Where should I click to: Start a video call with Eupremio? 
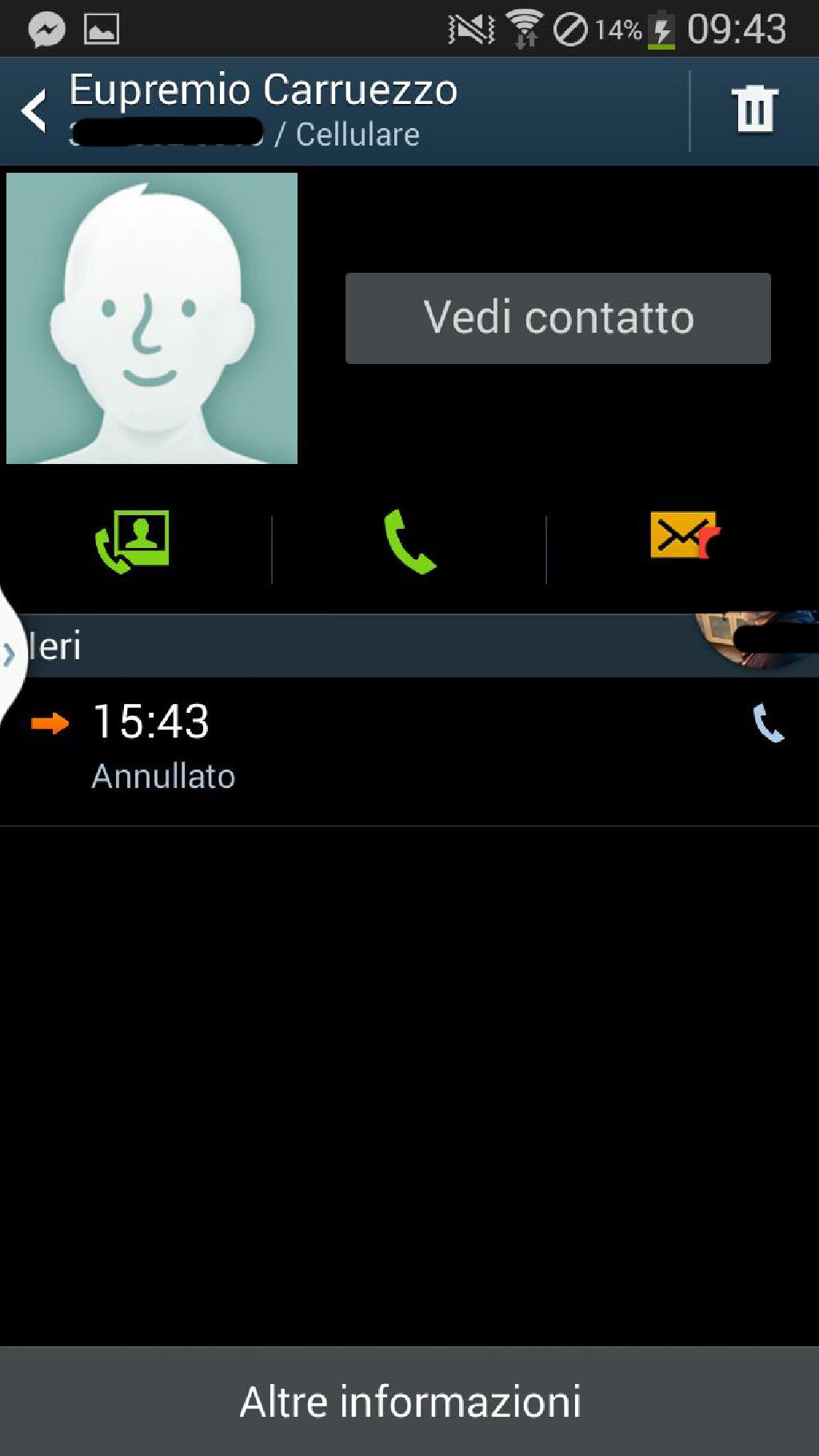tap(133, 542)
